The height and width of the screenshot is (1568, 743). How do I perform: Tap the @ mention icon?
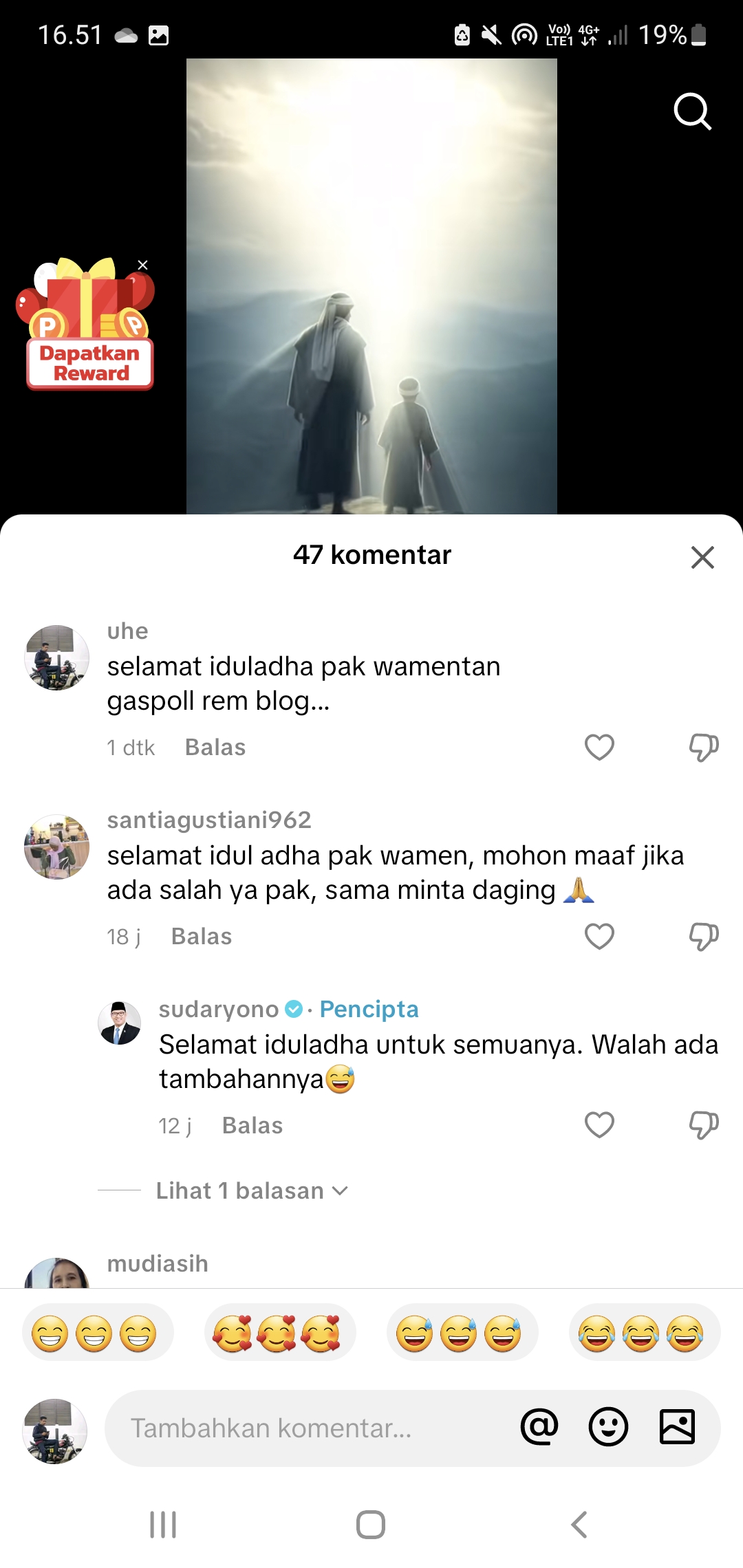(539, 1426)
